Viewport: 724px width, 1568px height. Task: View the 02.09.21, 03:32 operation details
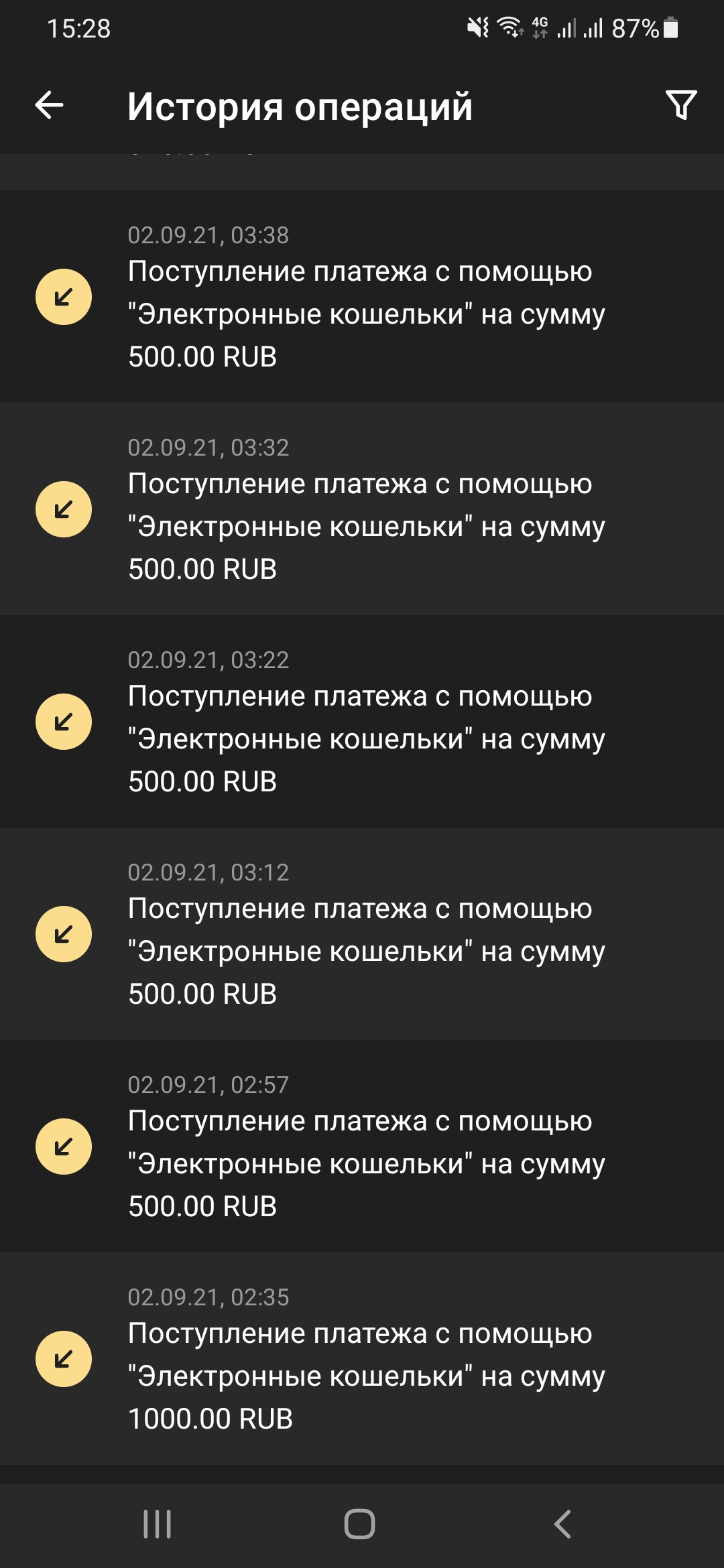point(362,509)
